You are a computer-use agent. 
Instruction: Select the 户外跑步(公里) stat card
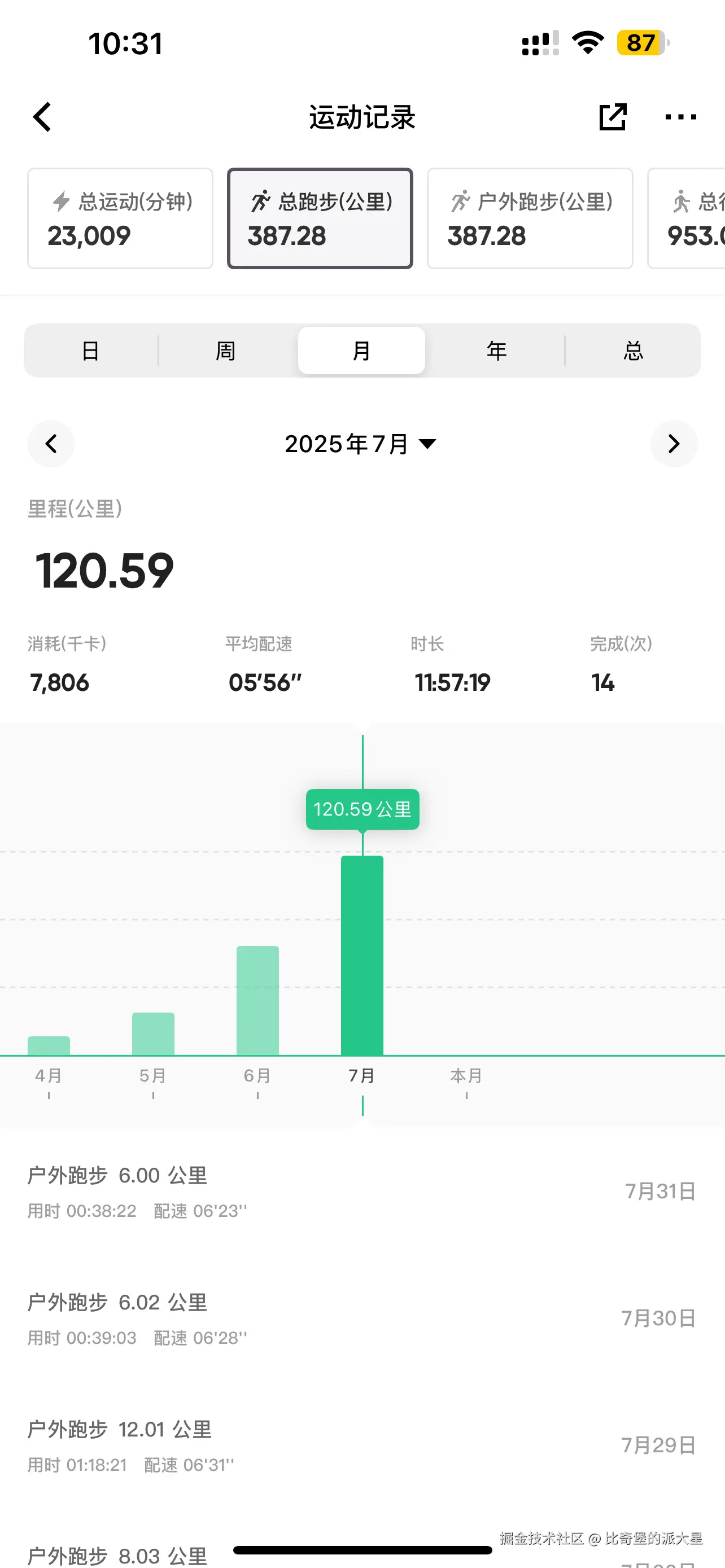(x=530, y=218)
